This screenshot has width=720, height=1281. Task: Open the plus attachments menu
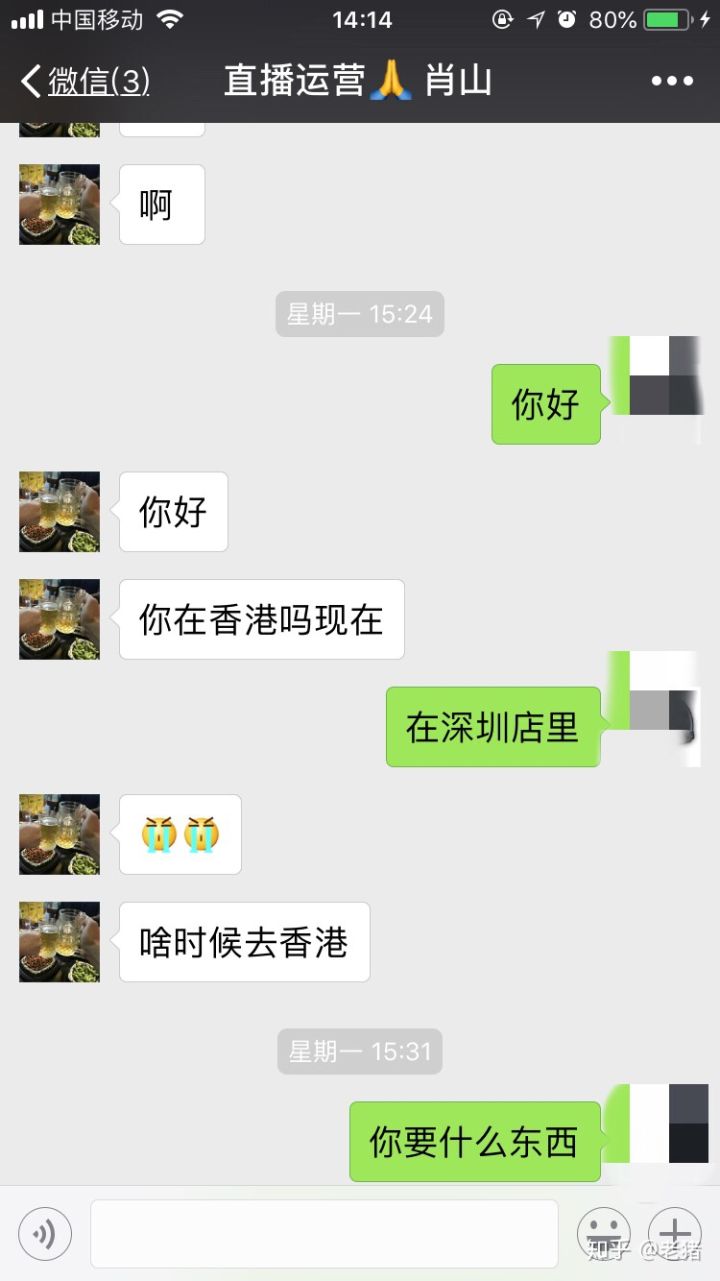tap(675, 1234)
